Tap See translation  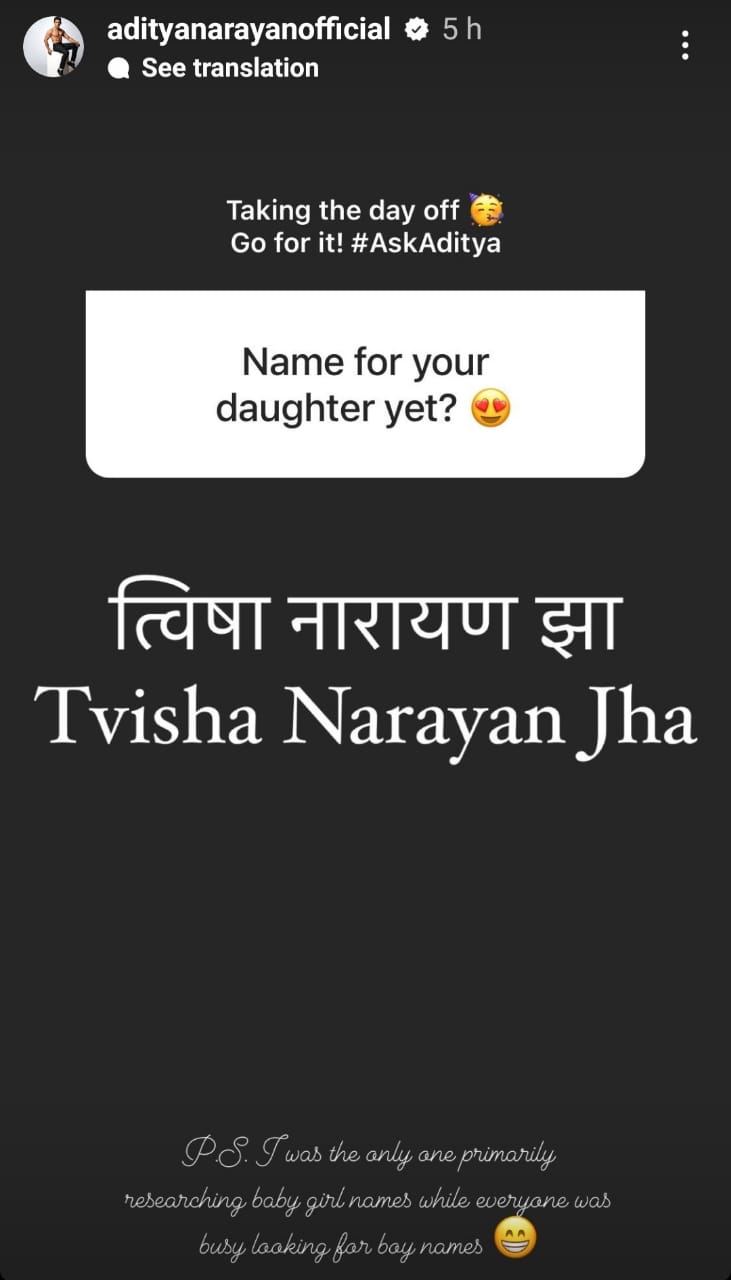pos(229,68)
